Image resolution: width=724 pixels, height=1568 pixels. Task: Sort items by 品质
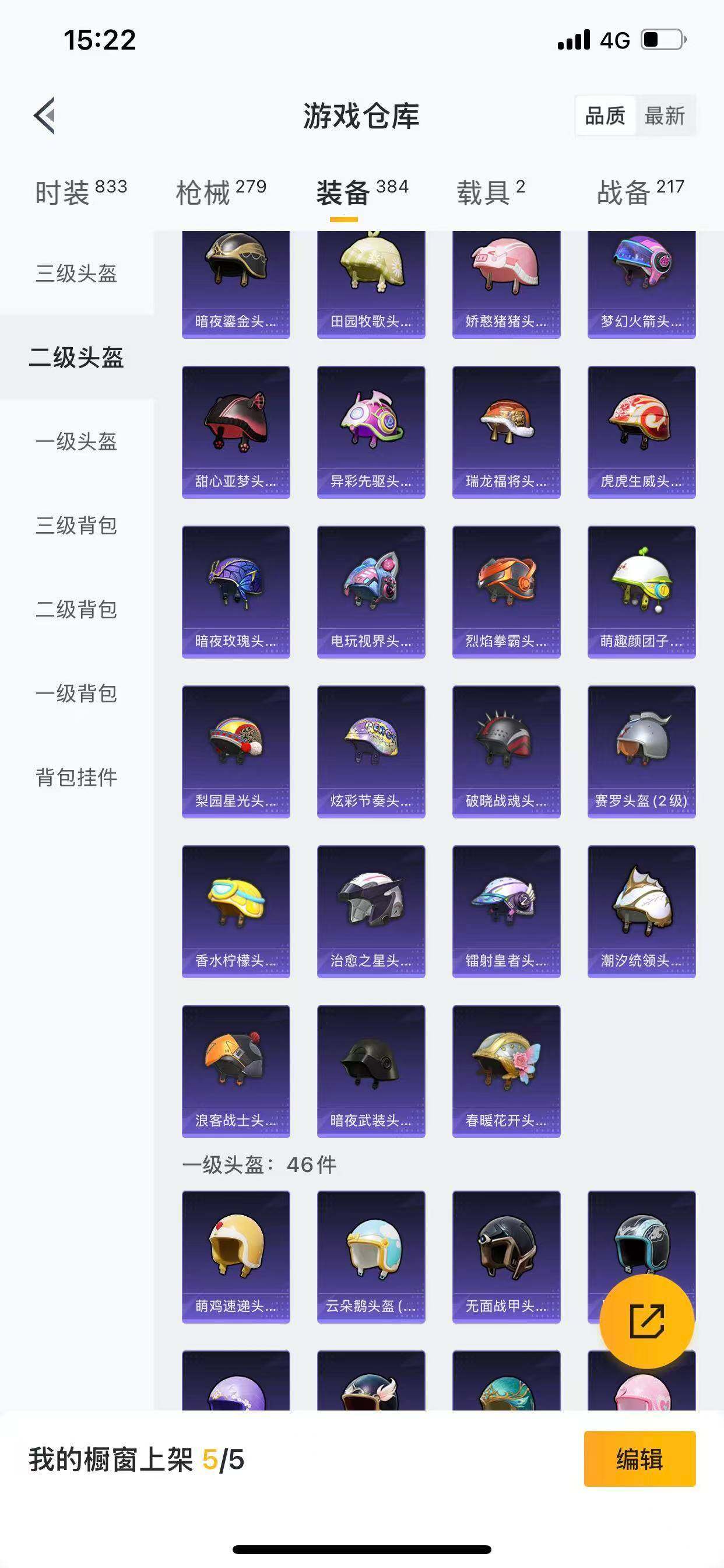click(x=604, y=116)
